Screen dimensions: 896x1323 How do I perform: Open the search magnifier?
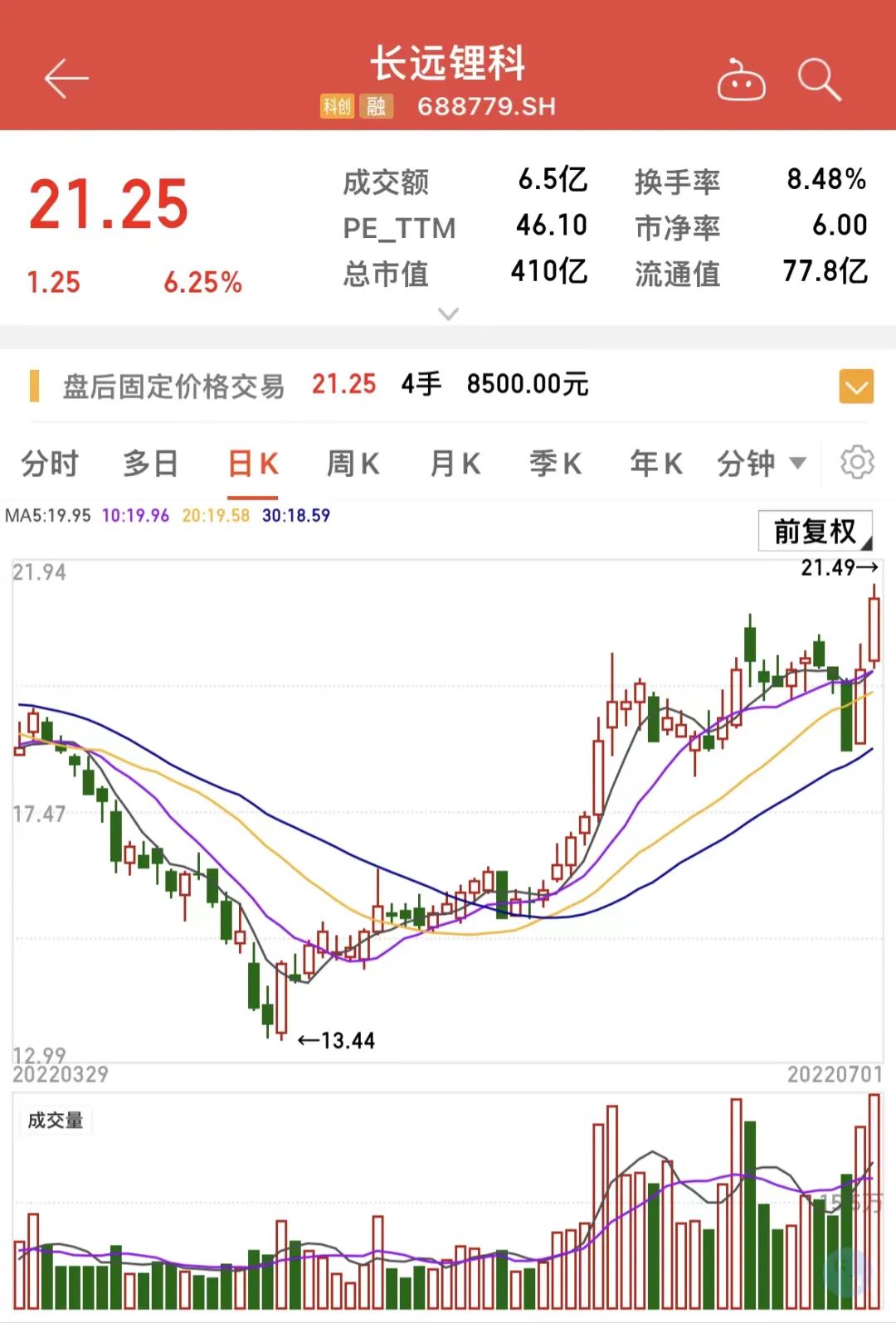coord(819,80)
